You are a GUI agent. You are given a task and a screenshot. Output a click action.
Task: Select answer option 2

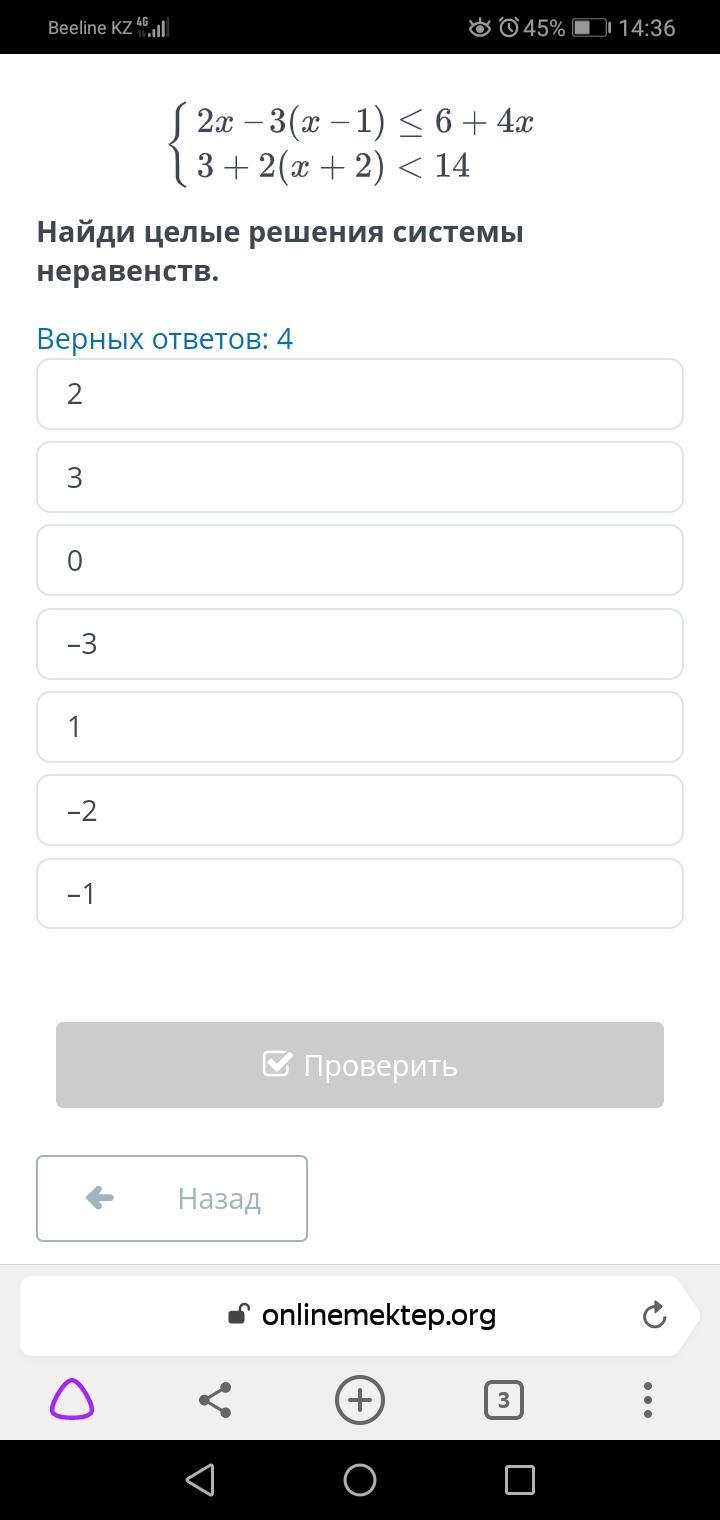tap(360, 394)
